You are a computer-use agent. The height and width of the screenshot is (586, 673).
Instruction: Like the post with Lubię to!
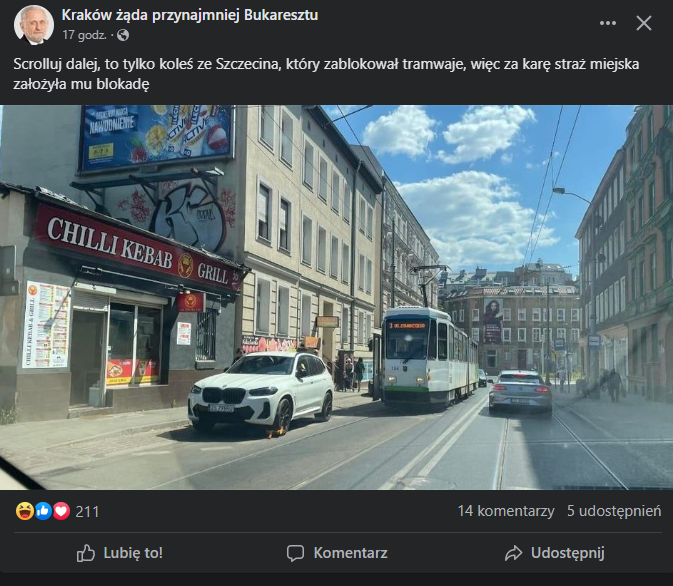120,553
